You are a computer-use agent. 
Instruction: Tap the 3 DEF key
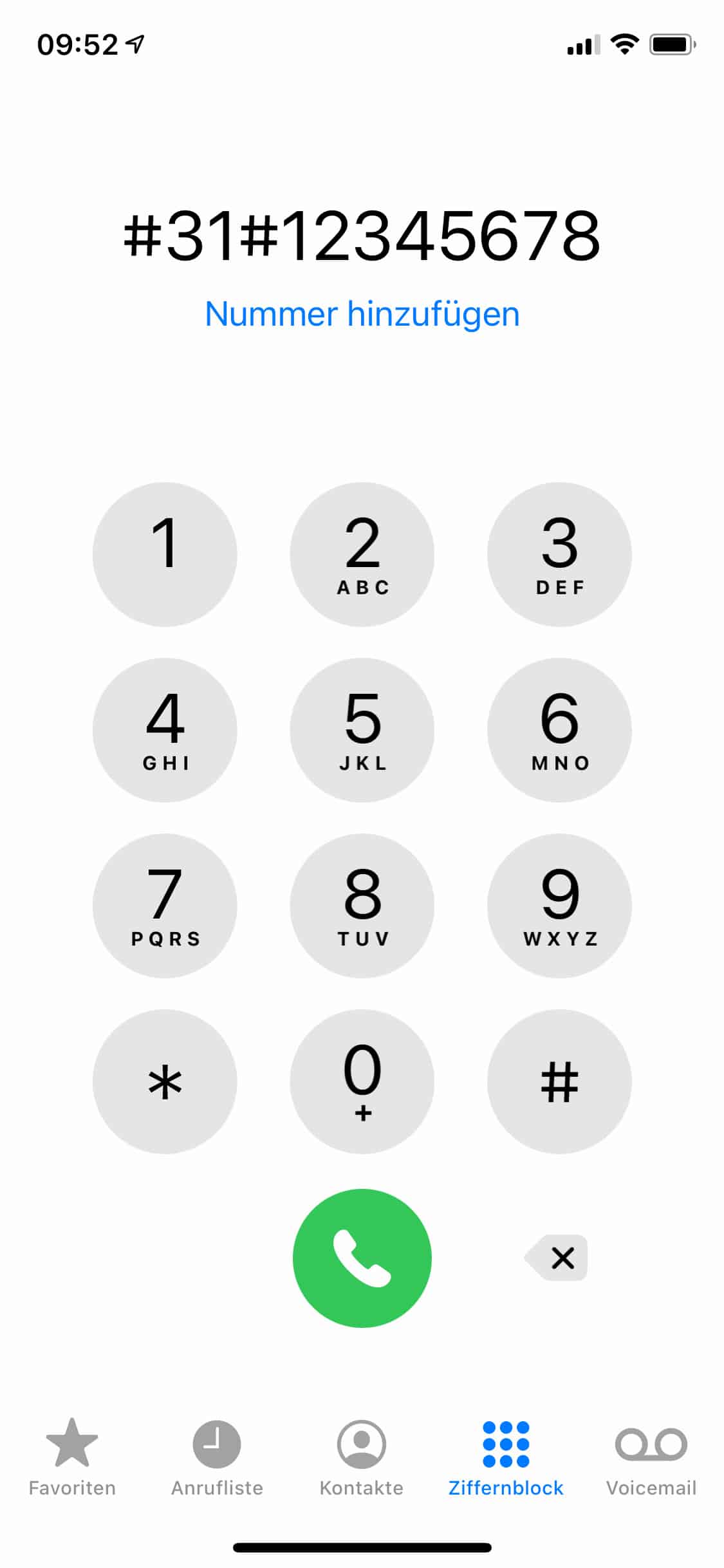click(559, 554)
